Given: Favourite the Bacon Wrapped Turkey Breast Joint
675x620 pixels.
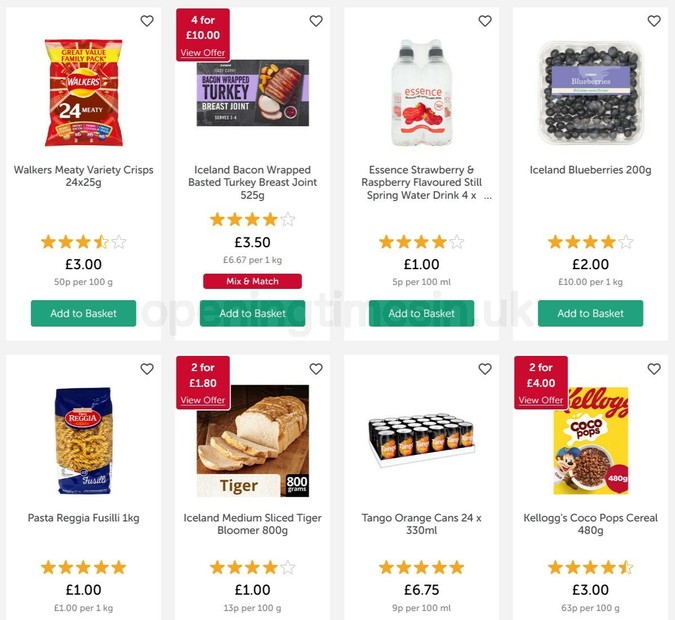Looking at the screenshot, I should tap(316, 21).
